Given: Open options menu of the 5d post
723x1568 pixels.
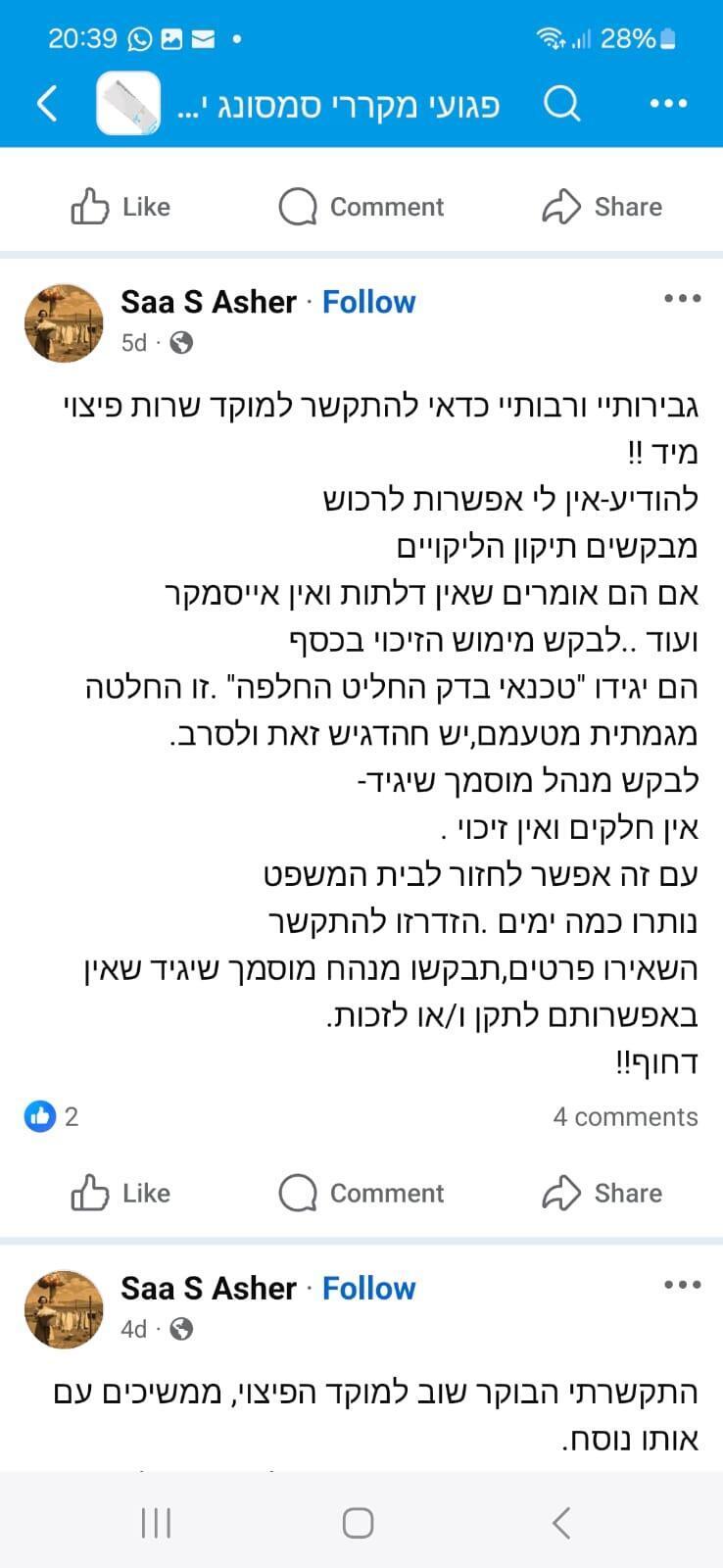Looking at the screenshot, I should point(682,299).
